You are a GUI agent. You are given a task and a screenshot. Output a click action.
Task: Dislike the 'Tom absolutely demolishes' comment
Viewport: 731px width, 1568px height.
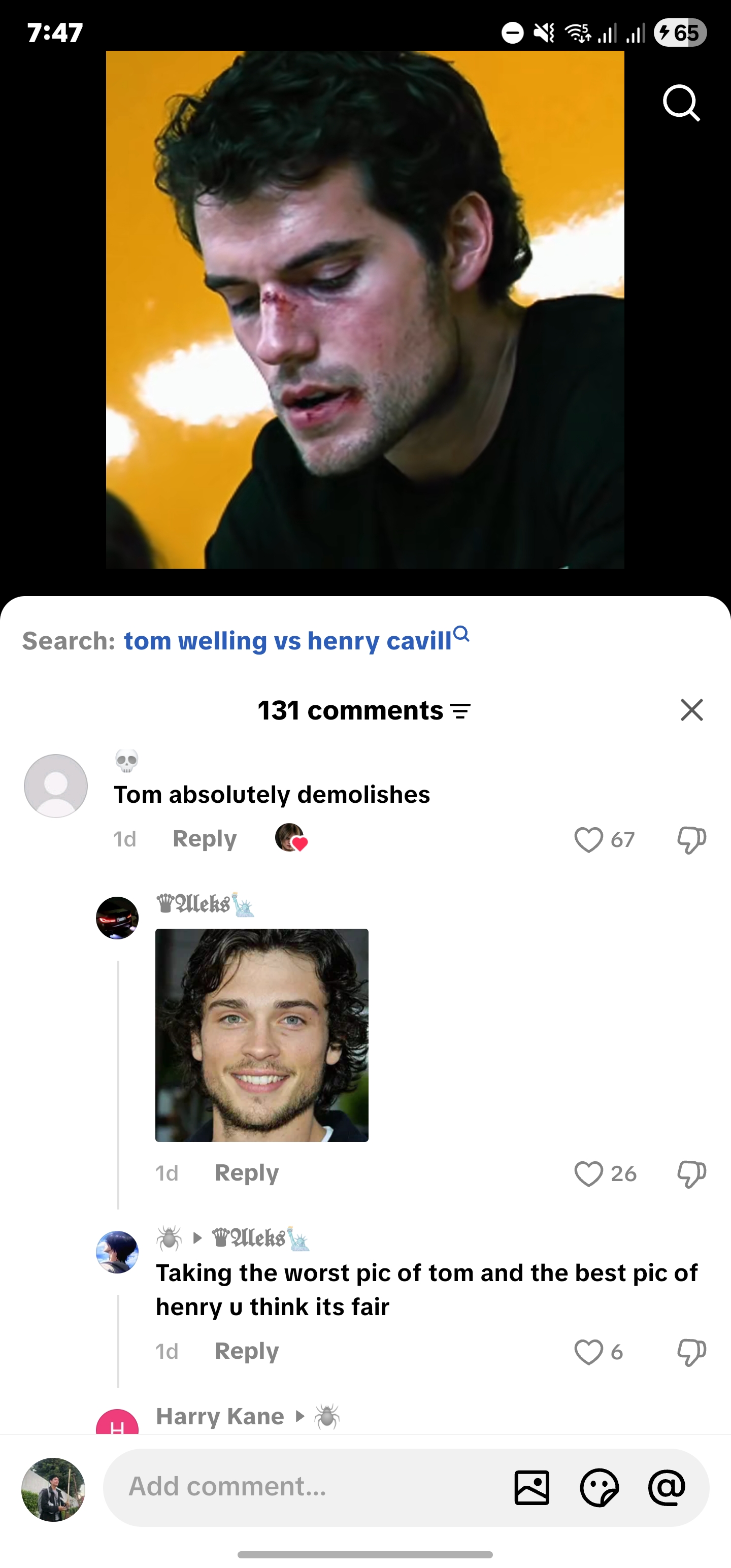click(691, 840)
